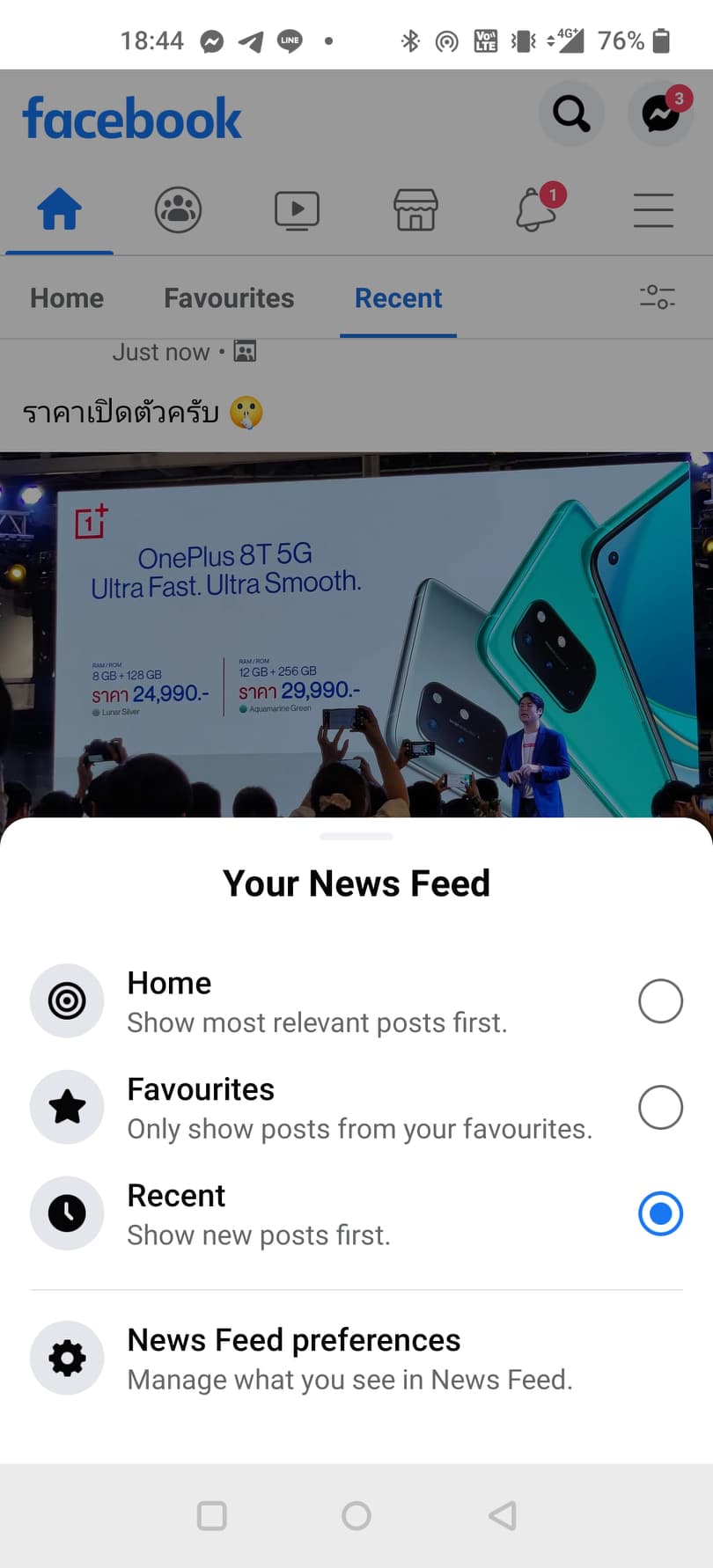Select the Home feed radio button
Viewport: 713px width, 1568px height.
pyautogui.click(x=660, y=1001)
